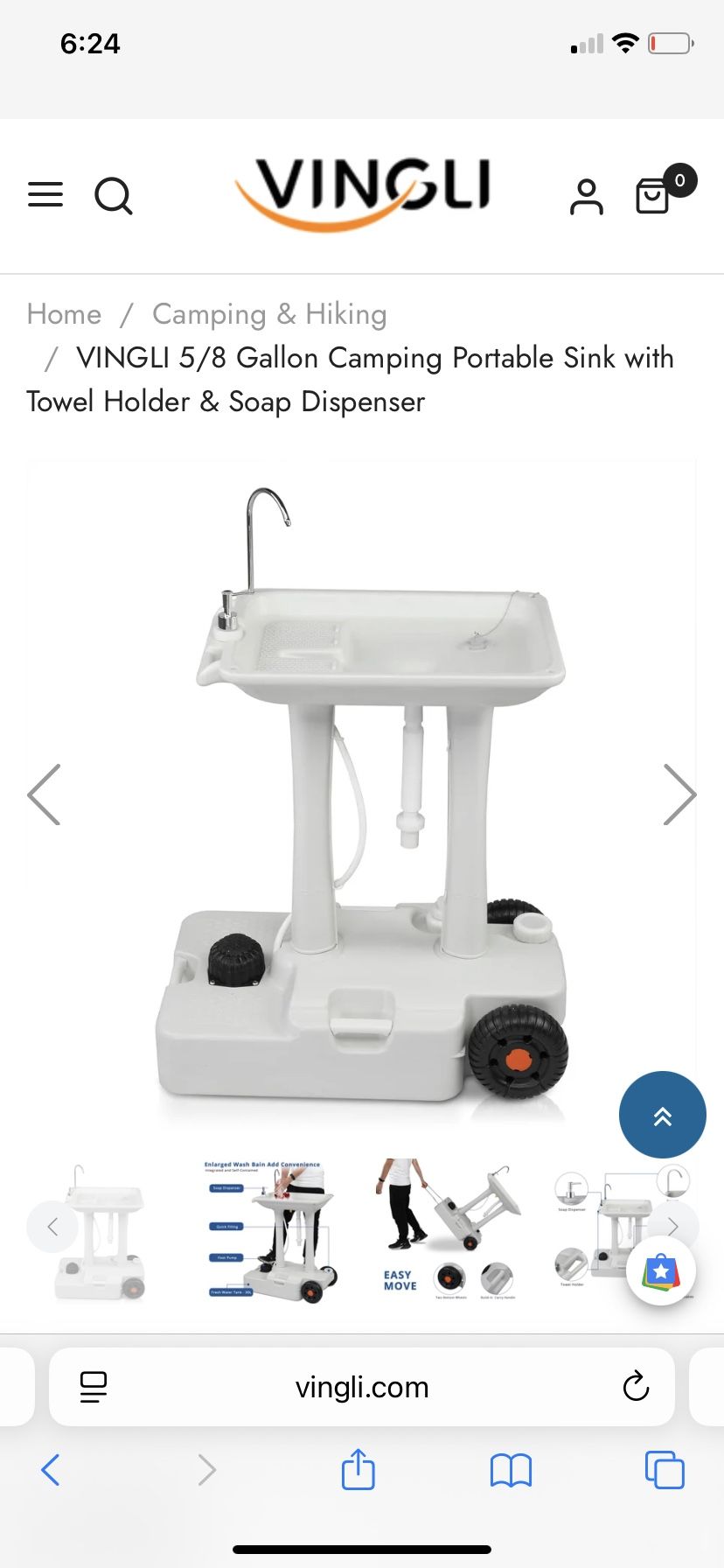Select the Easy Move thumbnail
Viewport: 724px width, 1568px height.
(x=448, y=1229)
